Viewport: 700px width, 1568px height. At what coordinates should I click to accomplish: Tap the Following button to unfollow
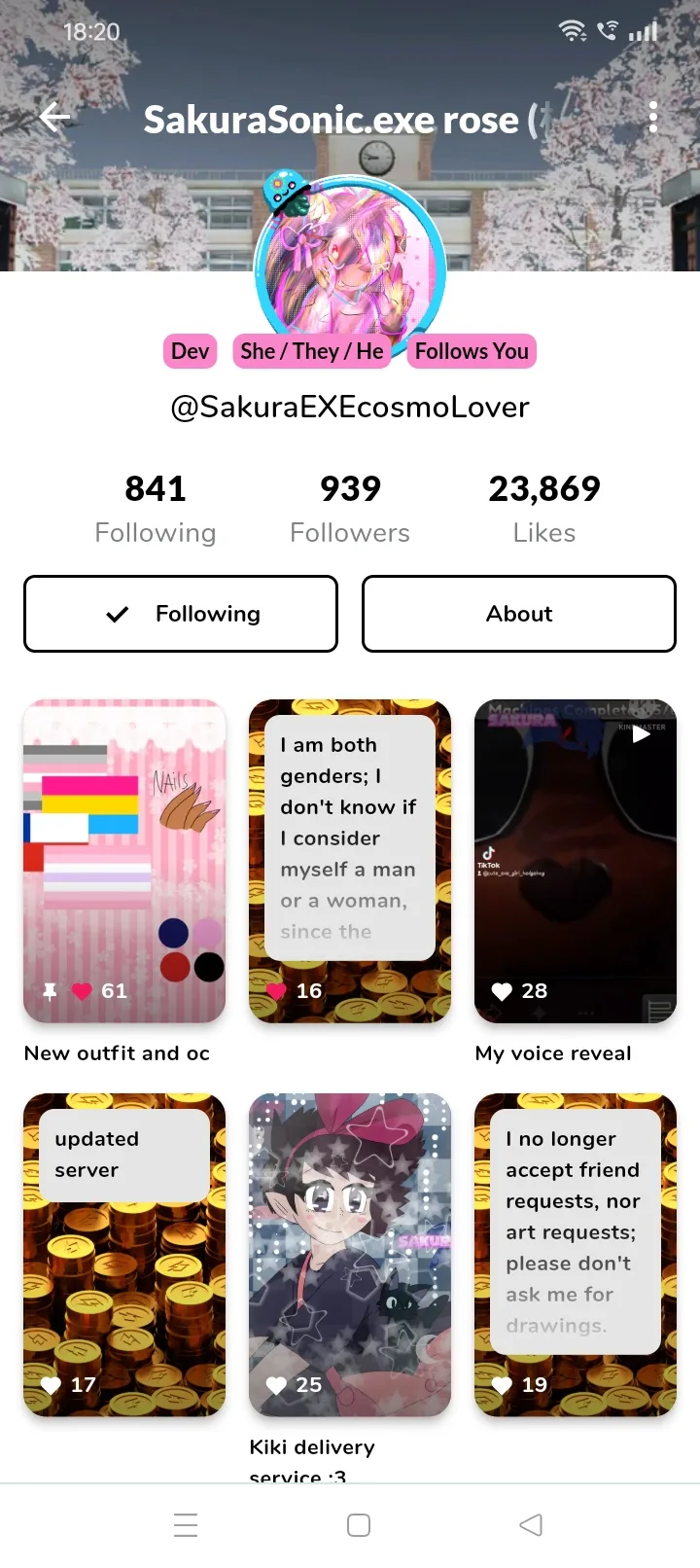181,614
